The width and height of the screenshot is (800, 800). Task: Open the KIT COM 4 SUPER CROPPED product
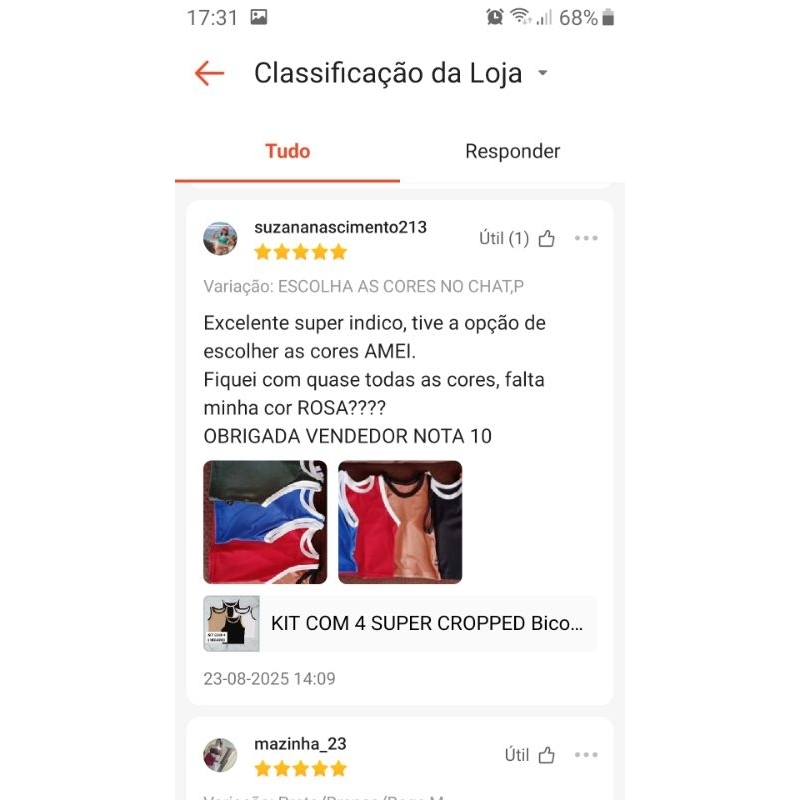(x=400, y=623)
